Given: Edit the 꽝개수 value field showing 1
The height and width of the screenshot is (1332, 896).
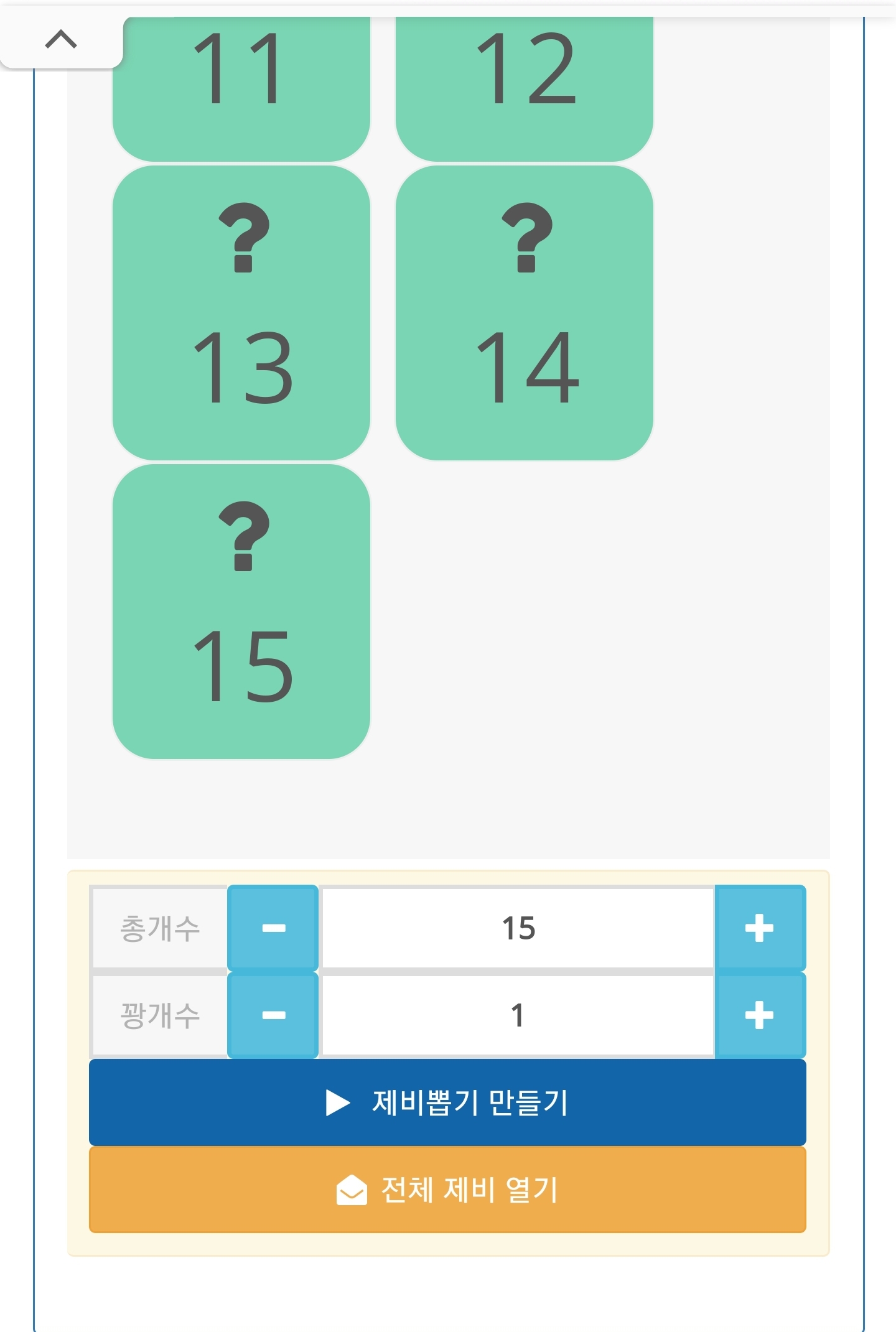Looking at the screenshot, I should (x=517, y=1015).
